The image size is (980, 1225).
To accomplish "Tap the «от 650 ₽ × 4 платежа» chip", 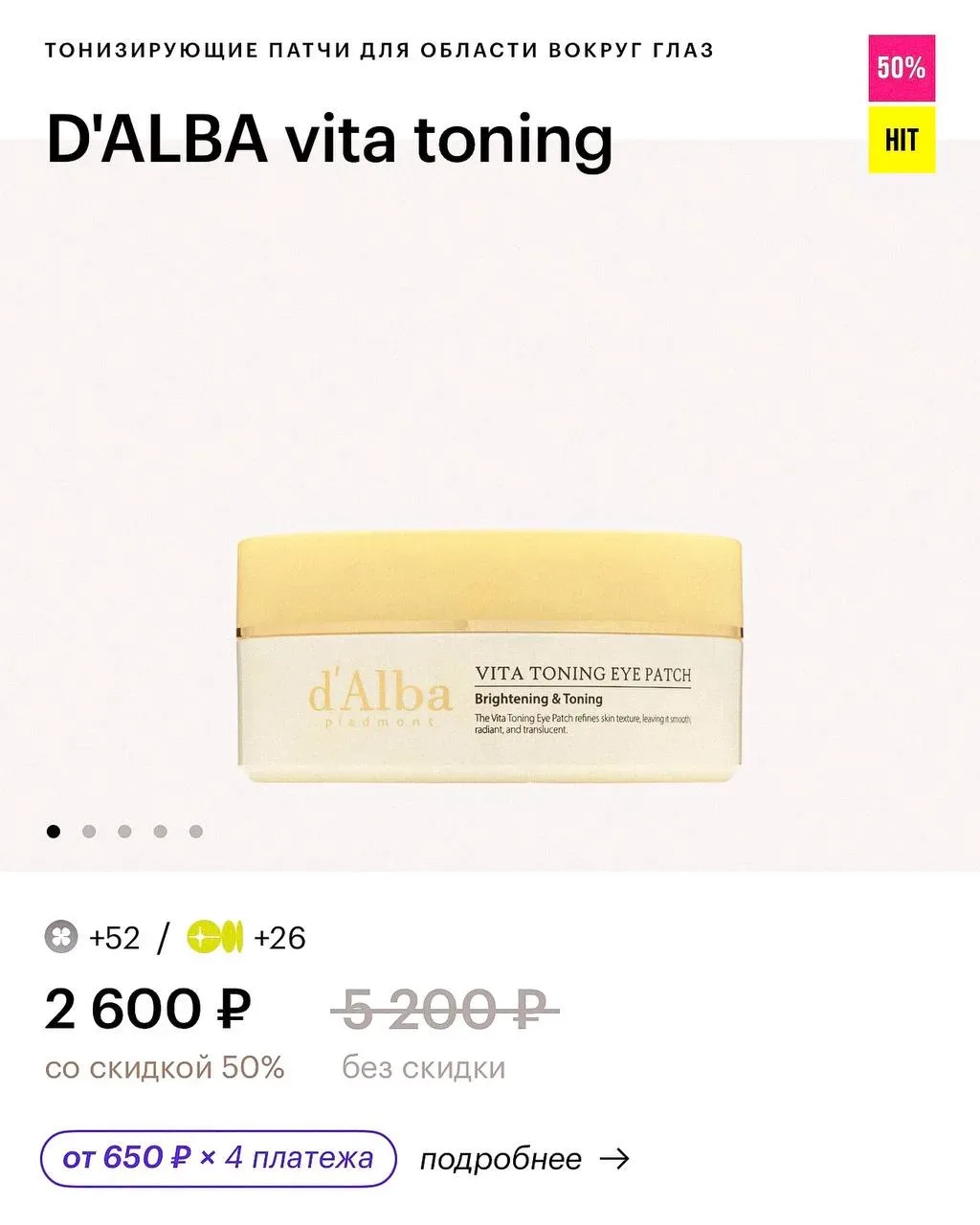I will click(x=218, y=1159).
